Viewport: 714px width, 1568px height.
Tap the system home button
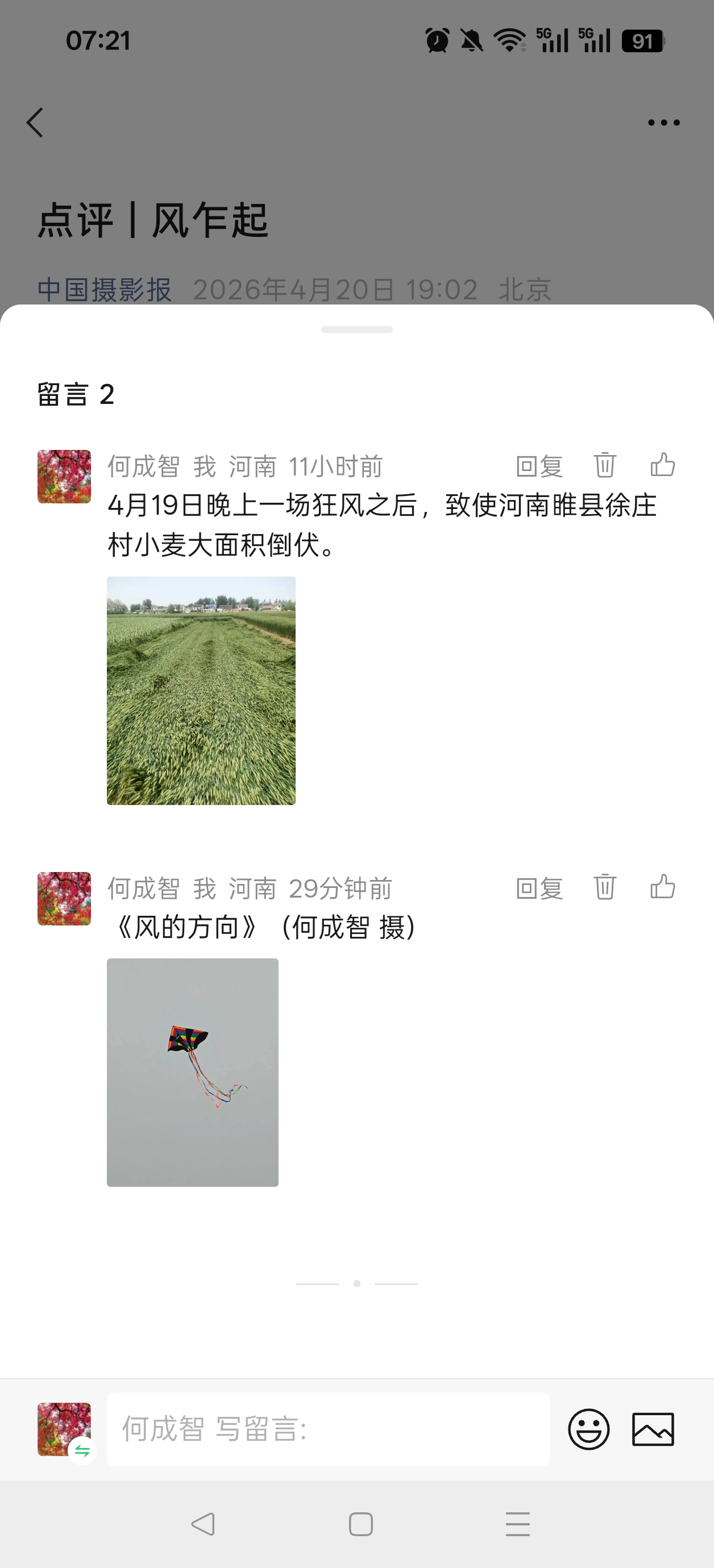[360, 1525]
